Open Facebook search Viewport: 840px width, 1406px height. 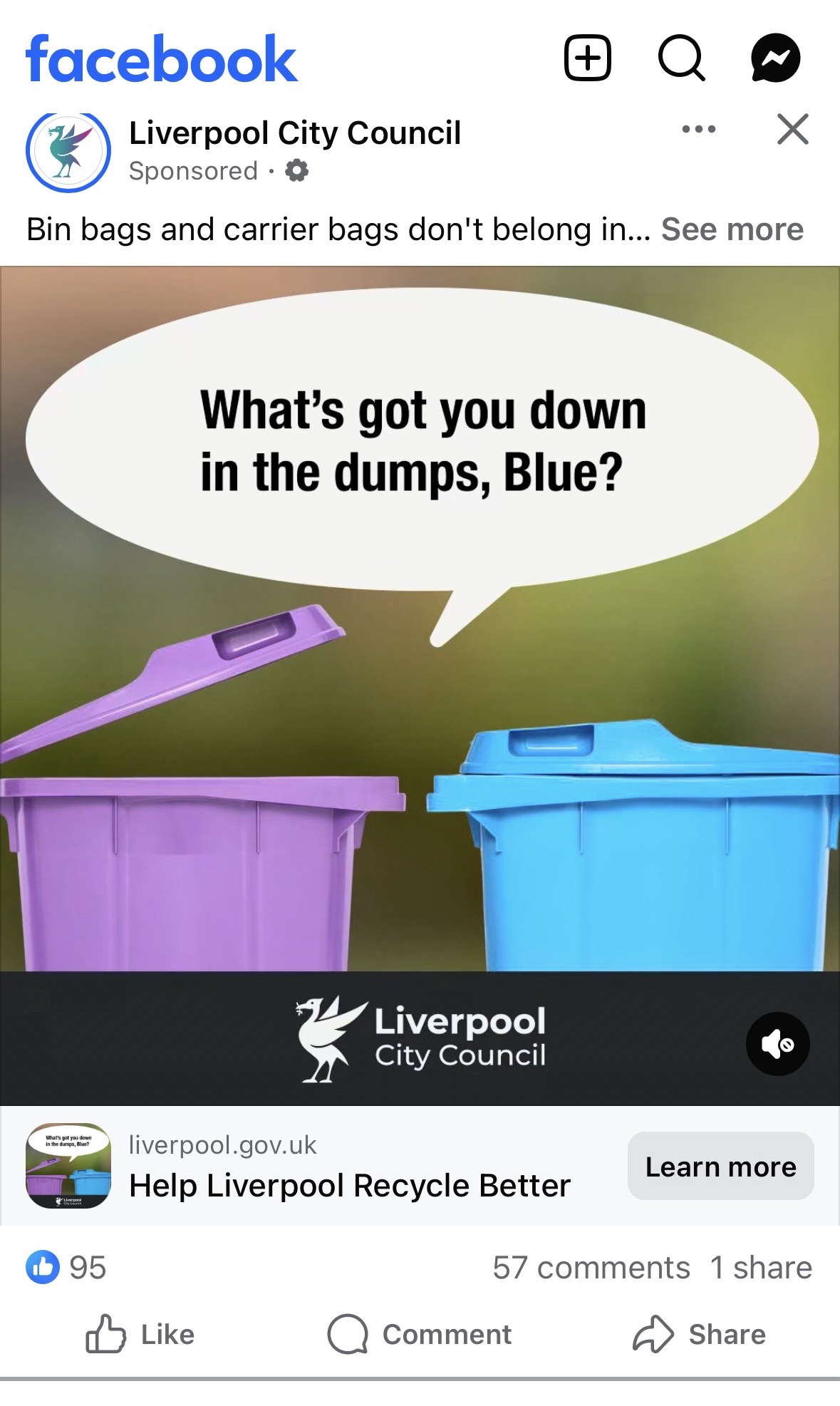click(x=681, y=58)
